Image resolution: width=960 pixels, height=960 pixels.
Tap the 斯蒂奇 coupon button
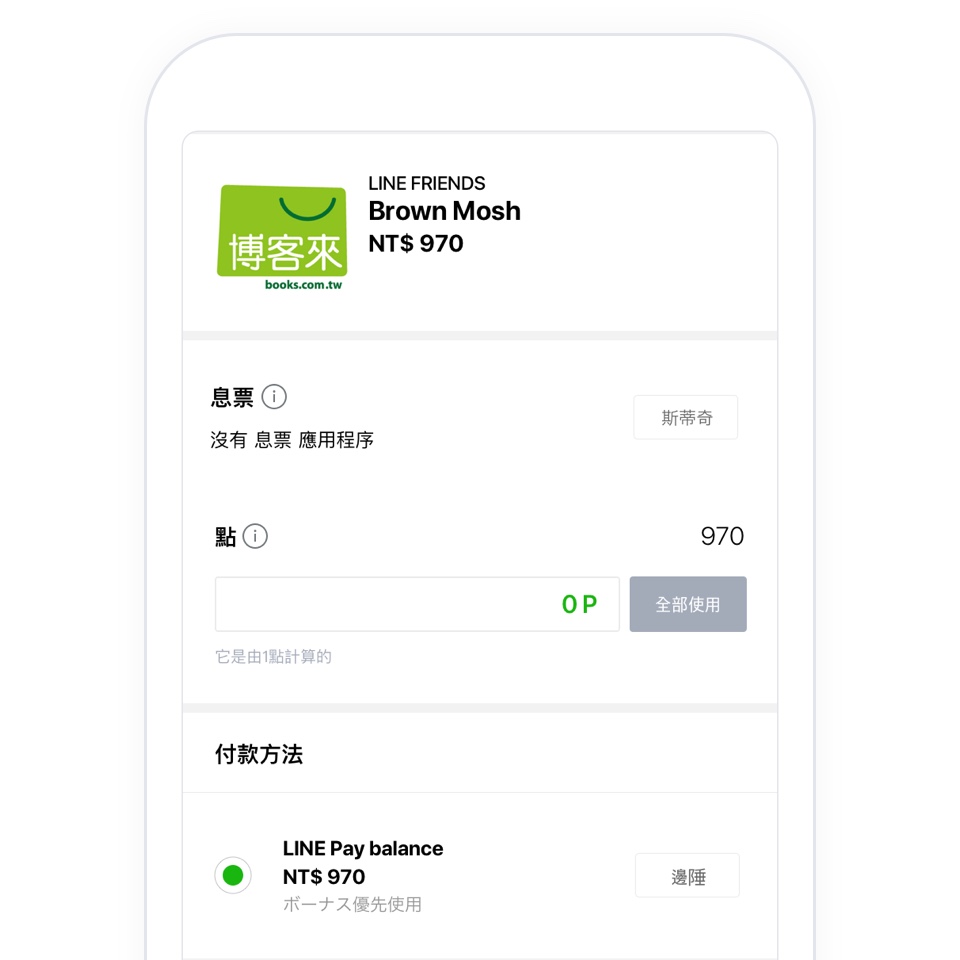tap(686, 417)
